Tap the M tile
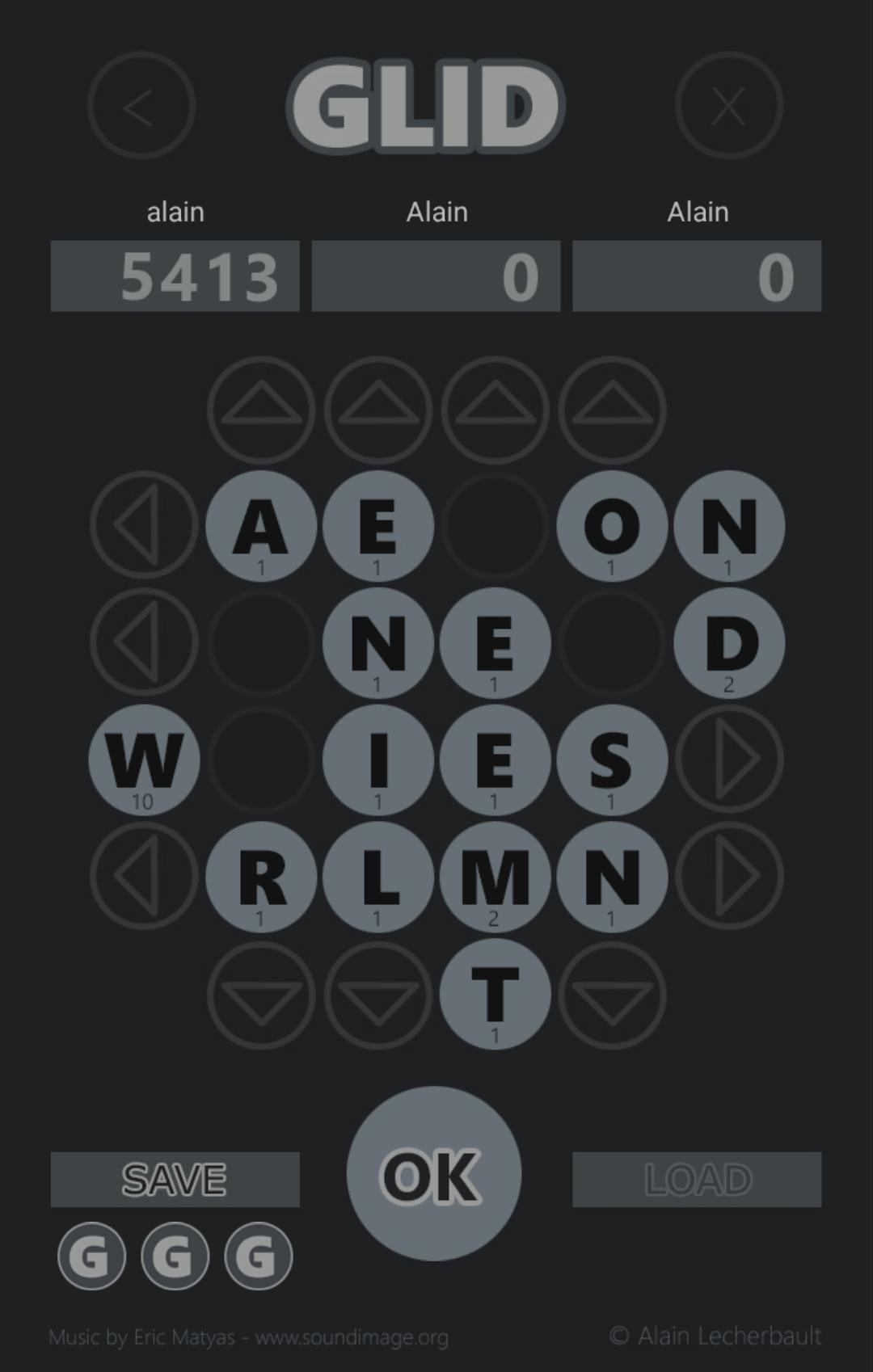 coord(495,877)
